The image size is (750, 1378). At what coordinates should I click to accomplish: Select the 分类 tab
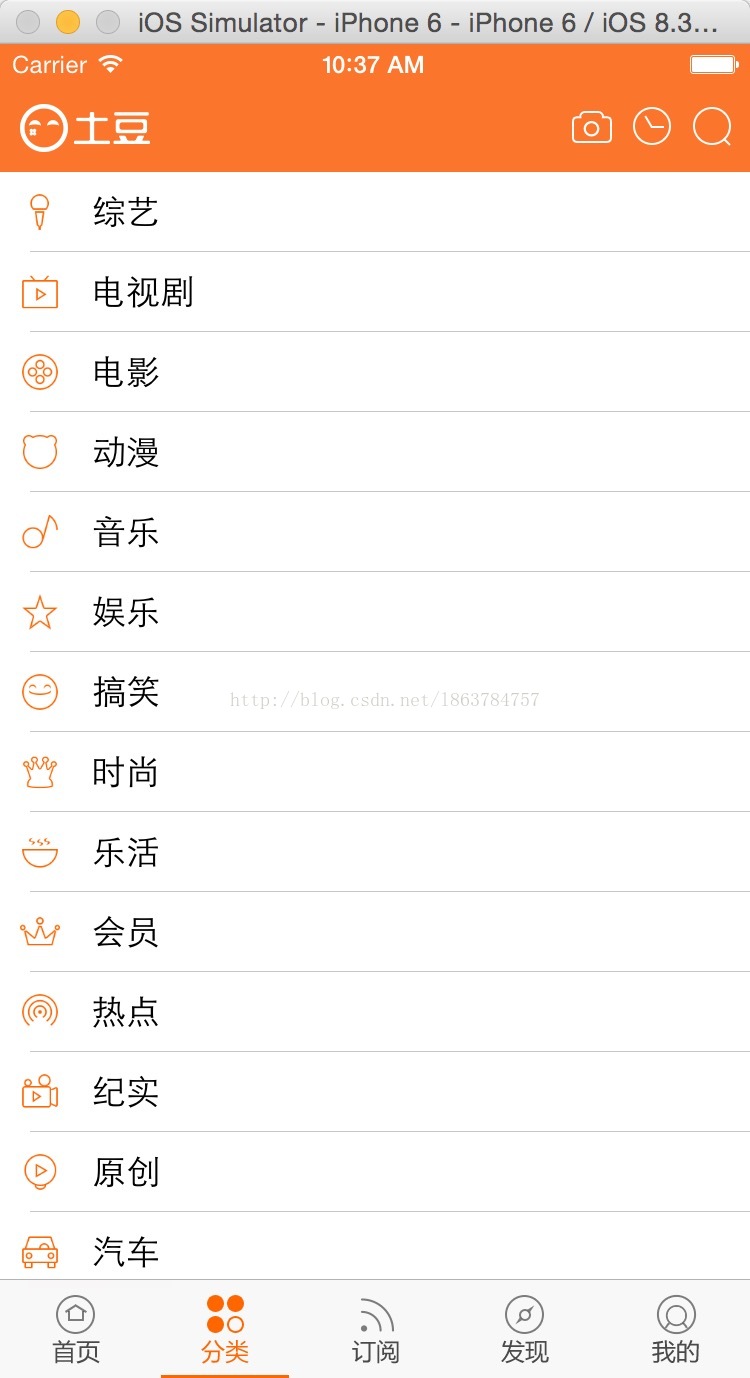225,1329
